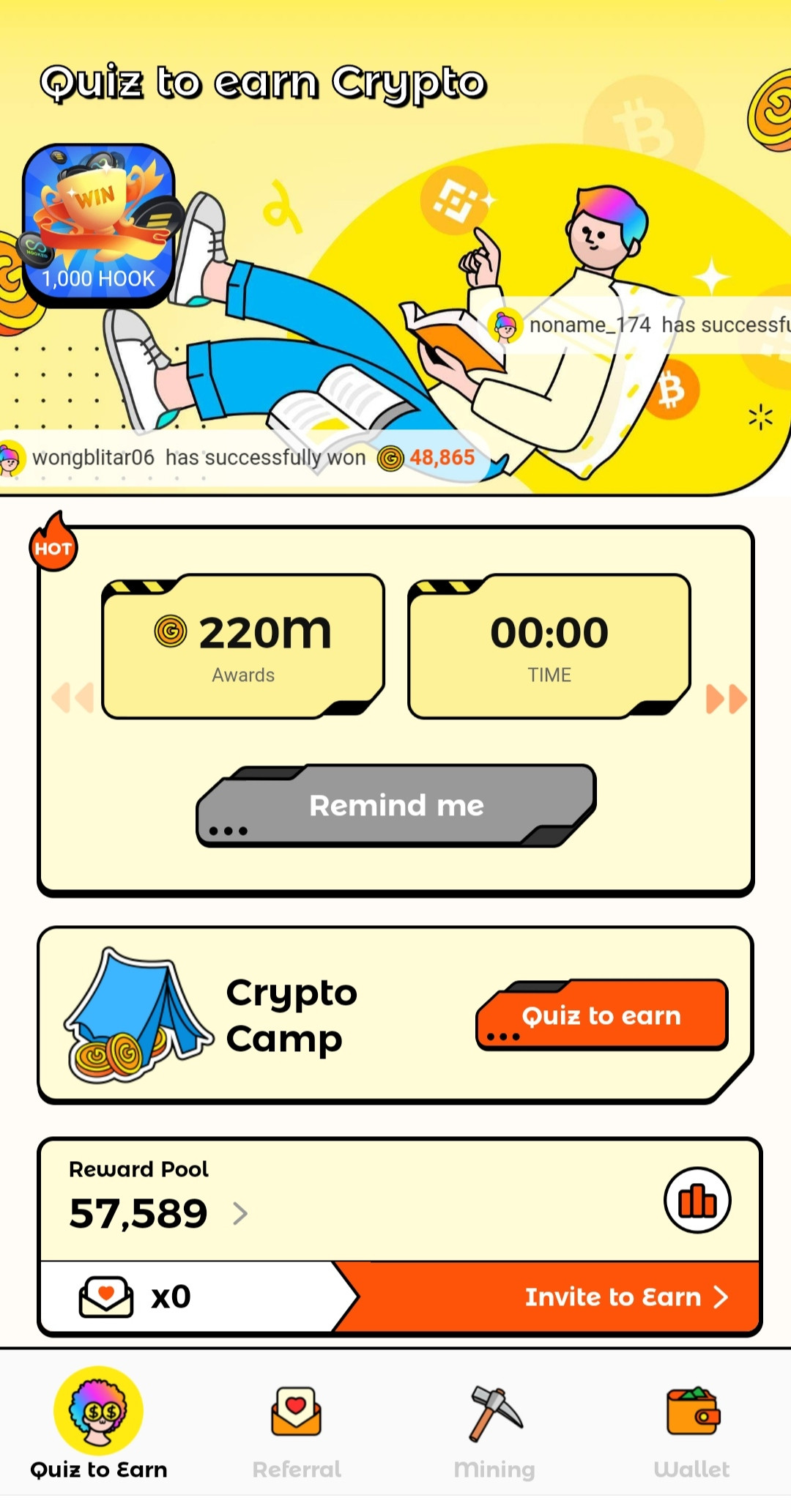The height and width of the screenshot is (1512, 791).
Task: Start Crypto Camp with Quiz to earn
Action: pos(602,1015)
